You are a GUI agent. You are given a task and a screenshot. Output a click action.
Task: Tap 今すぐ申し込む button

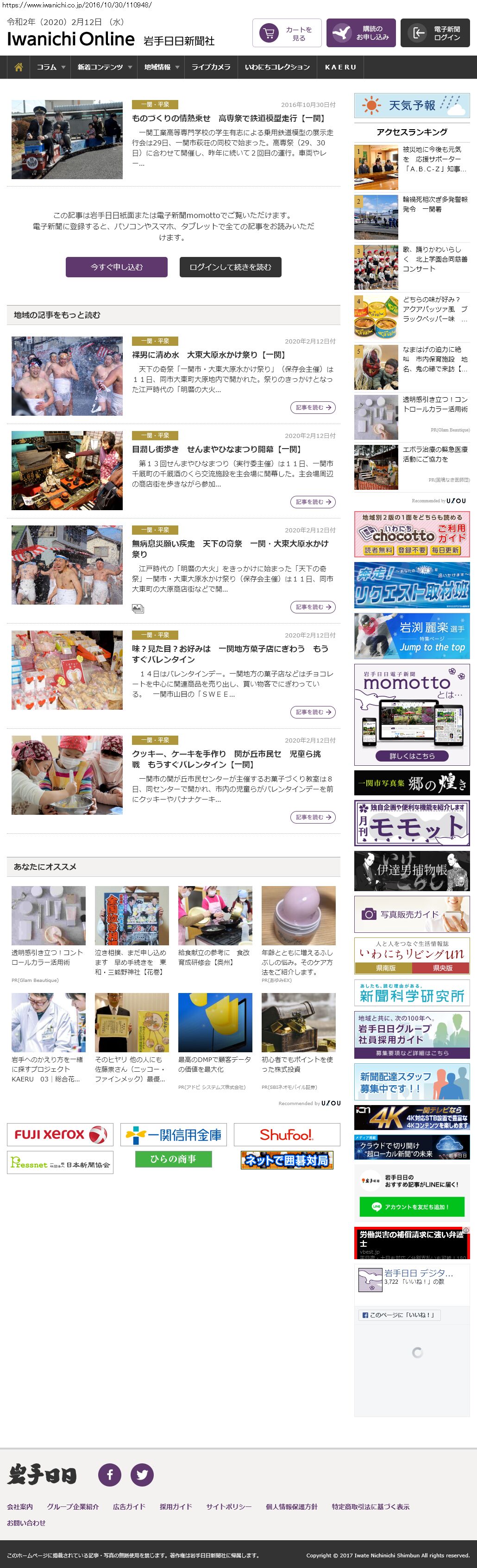(x=116, y=267)
